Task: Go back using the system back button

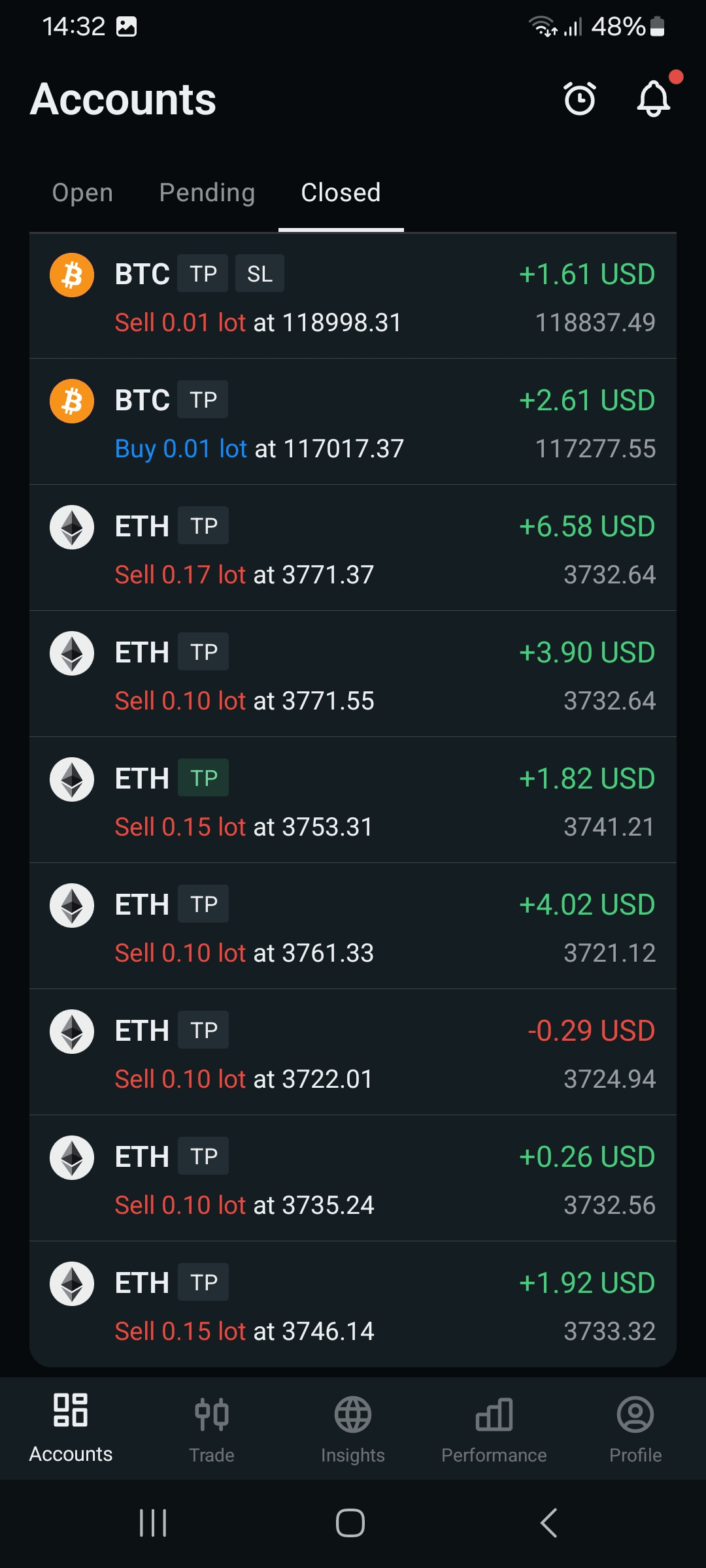Action: tap(549, 1523)
